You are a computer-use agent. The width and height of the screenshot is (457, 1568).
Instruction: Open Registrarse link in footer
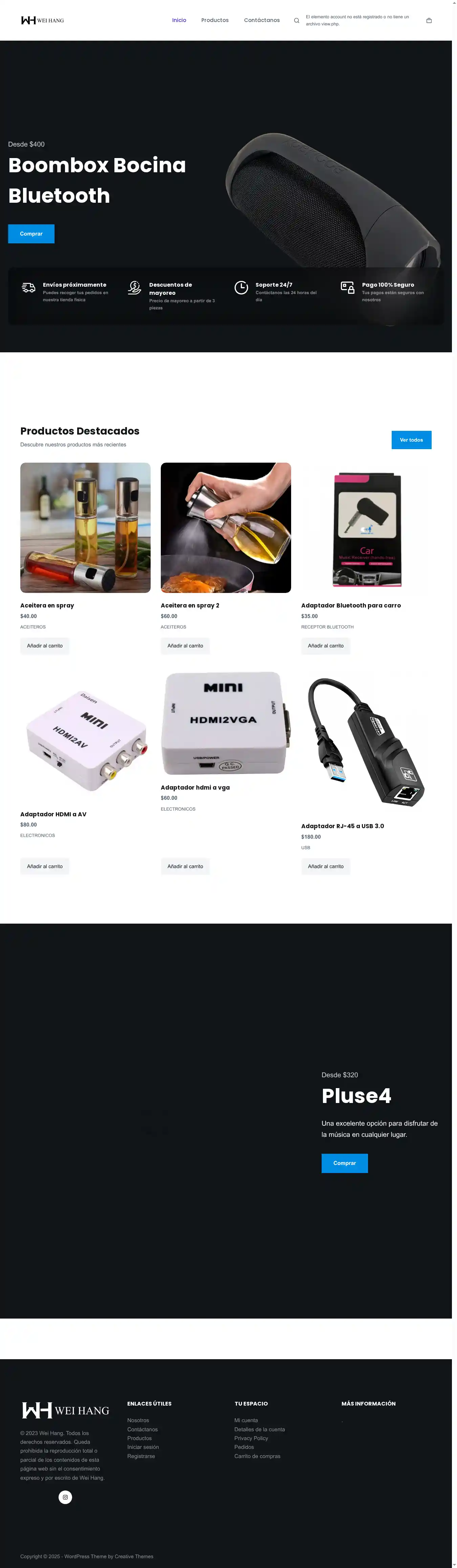[141, 1457]
